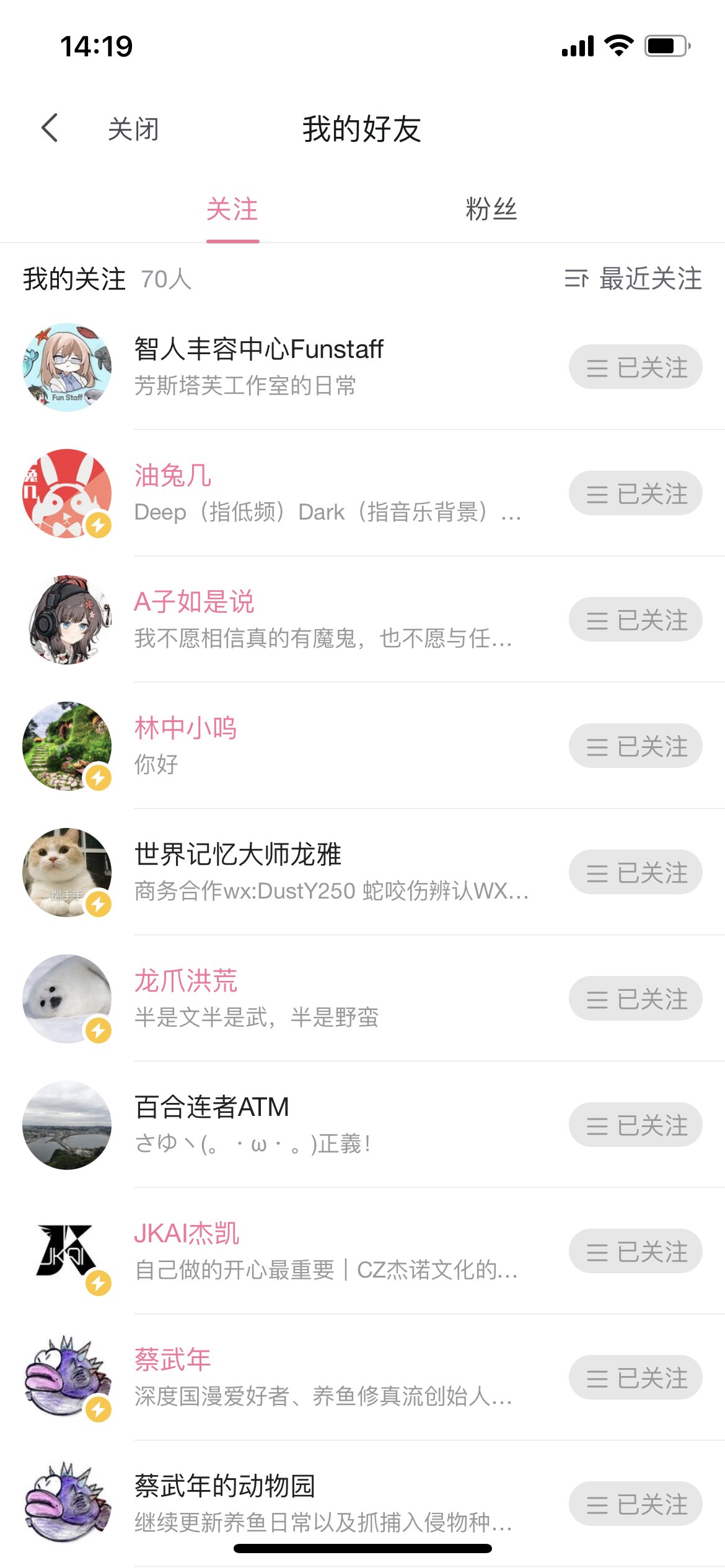The height and width of the screenshot is (1568, 725).
Task: Tap 关闭 to close the page
Action: 133,129
